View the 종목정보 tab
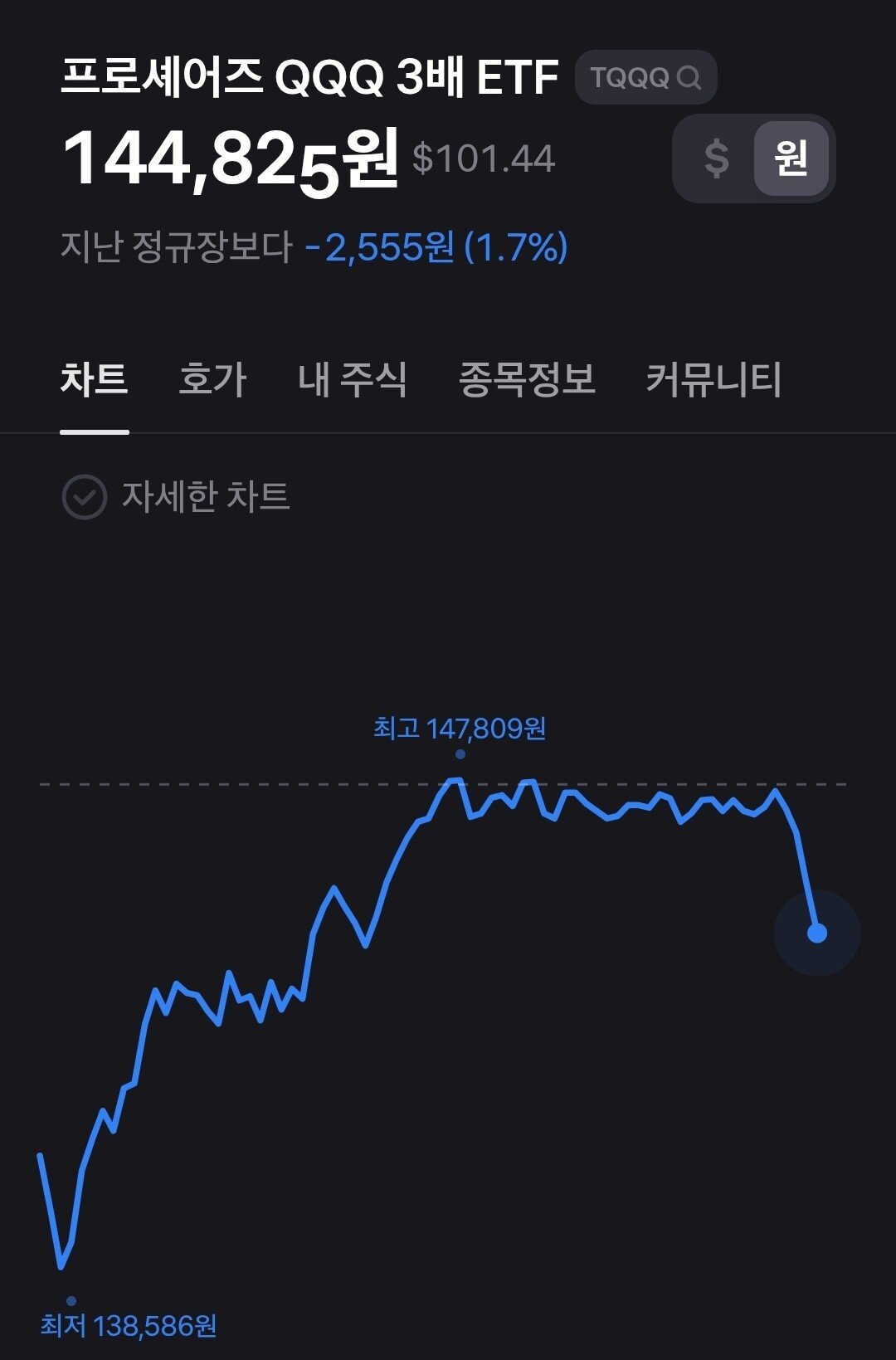The height and width of the screenshot is (1360, 896). (527, 380)
